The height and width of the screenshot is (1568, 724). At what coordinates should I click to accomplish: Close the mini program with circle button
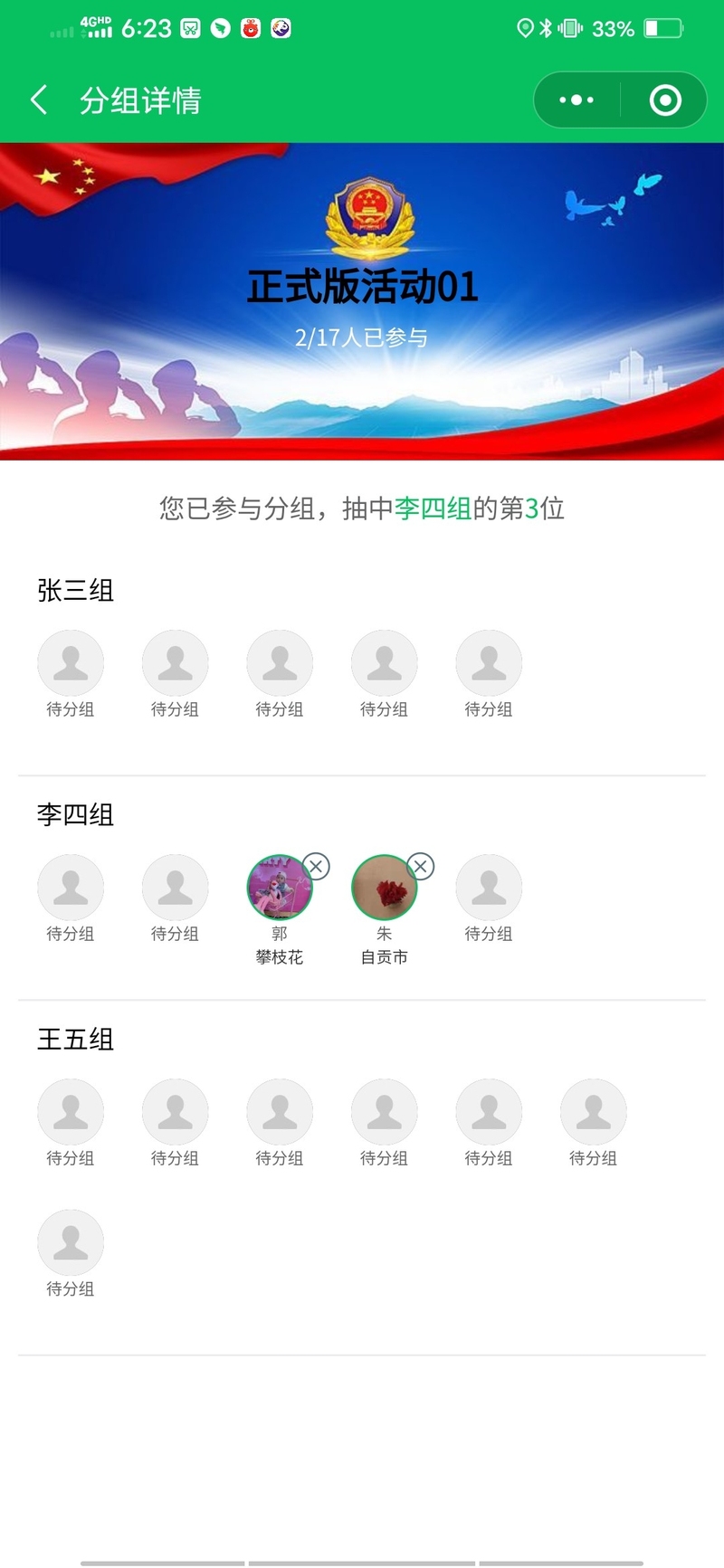pos(665,100)
